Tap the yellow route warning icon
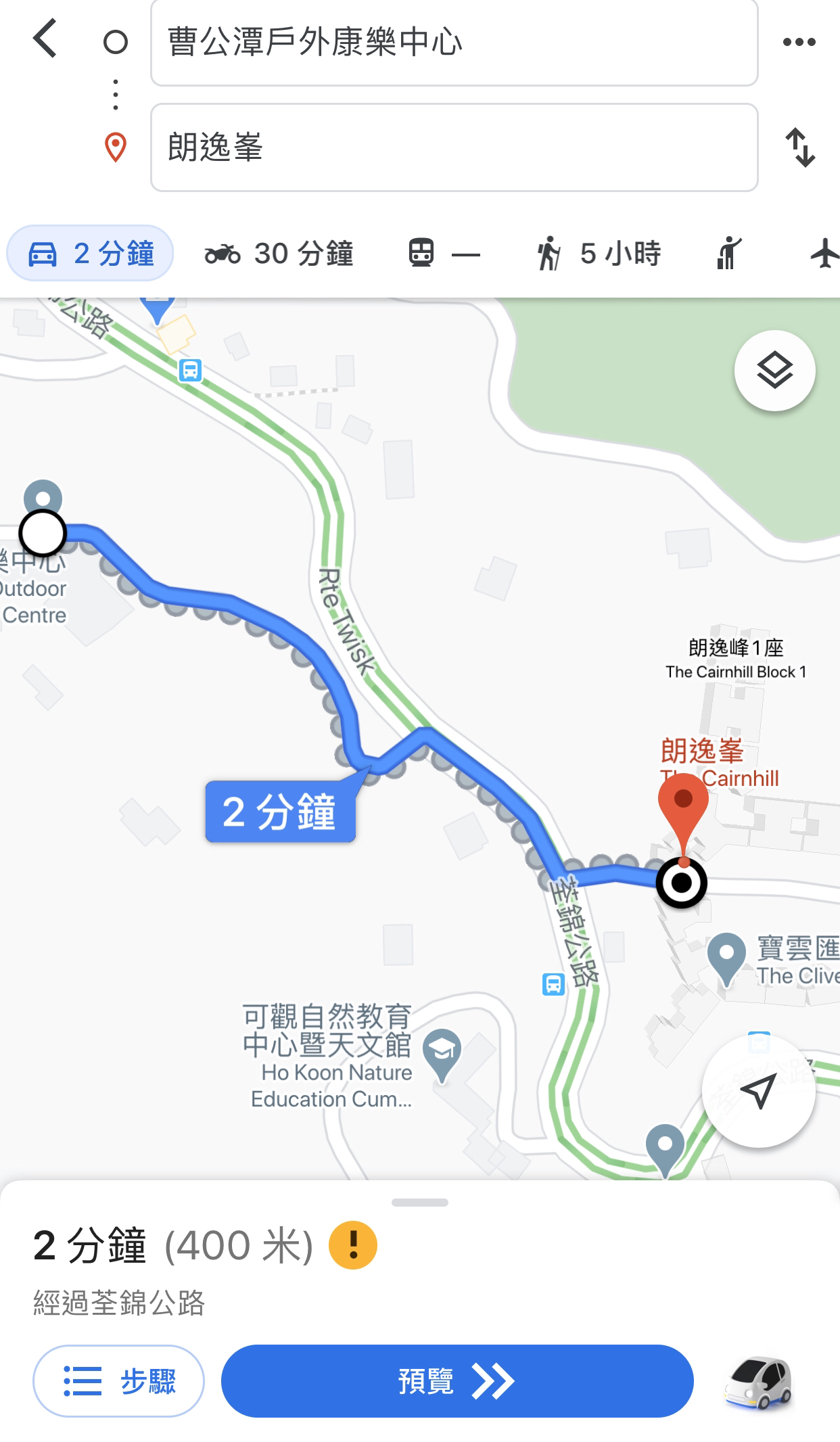This screenshot has width=840, height=1442. (x=352, y=1245)
